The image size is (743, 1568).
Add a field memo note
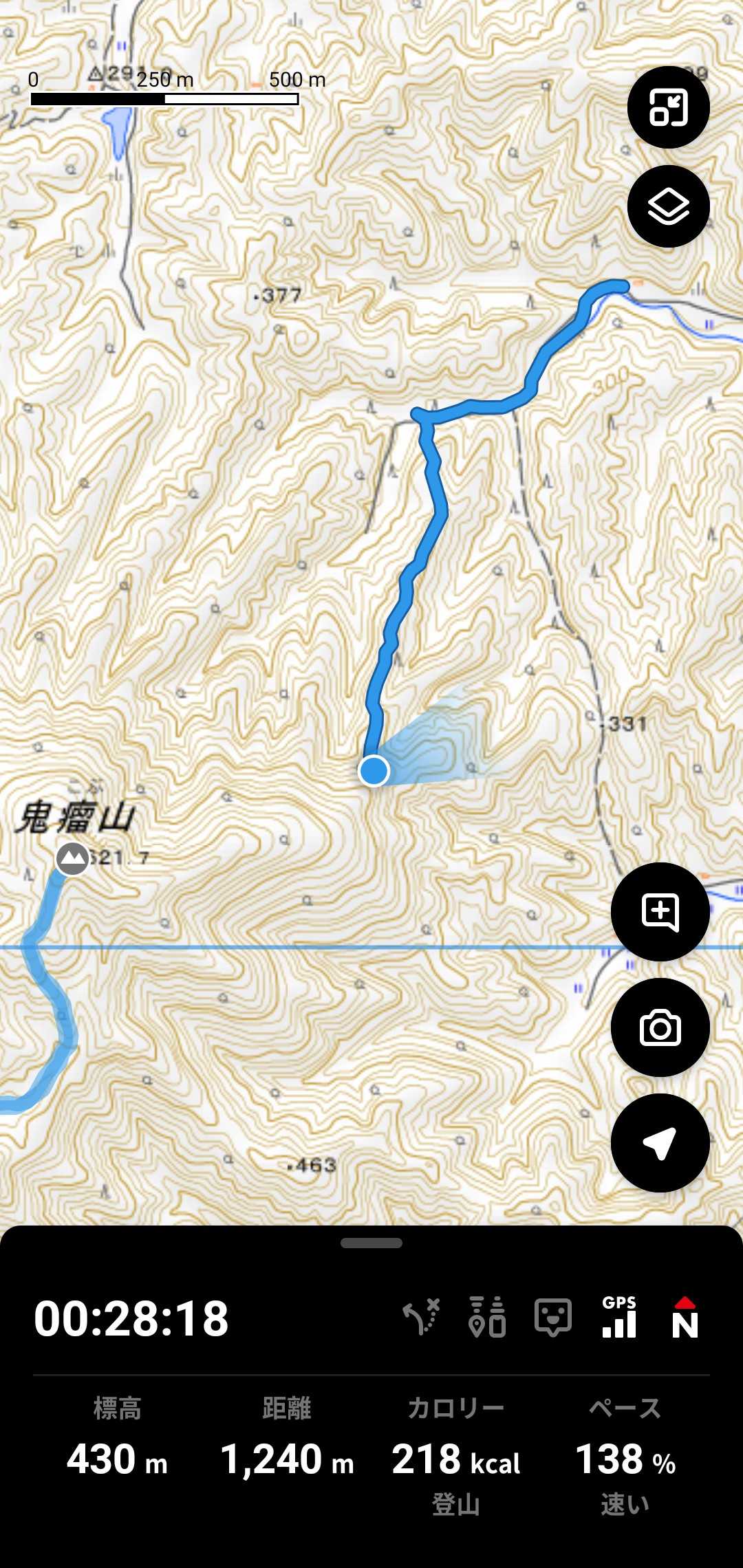[x=660, y=912]
